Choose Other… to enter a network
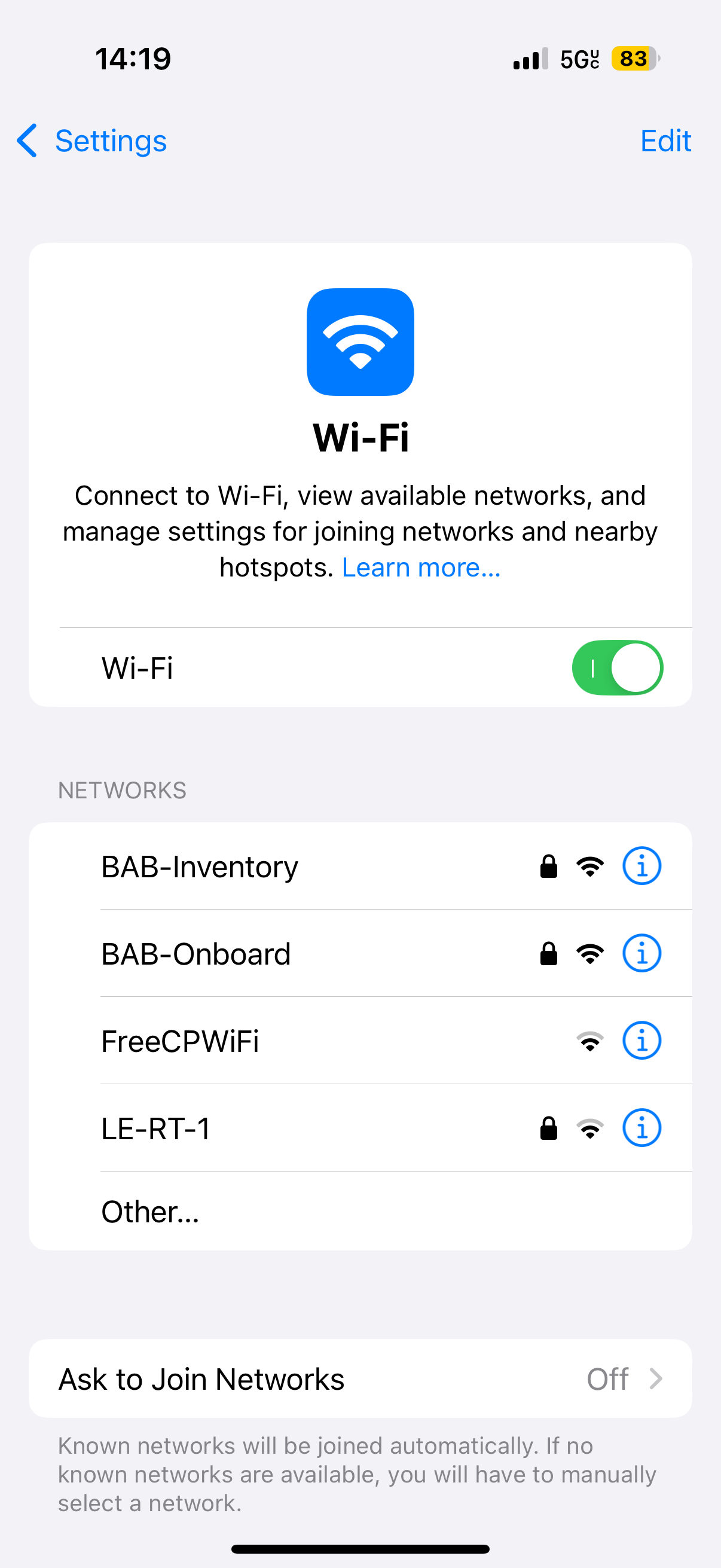This screenshot has height=1568, width=721. pyautogui.click(x=360, y=1212)
